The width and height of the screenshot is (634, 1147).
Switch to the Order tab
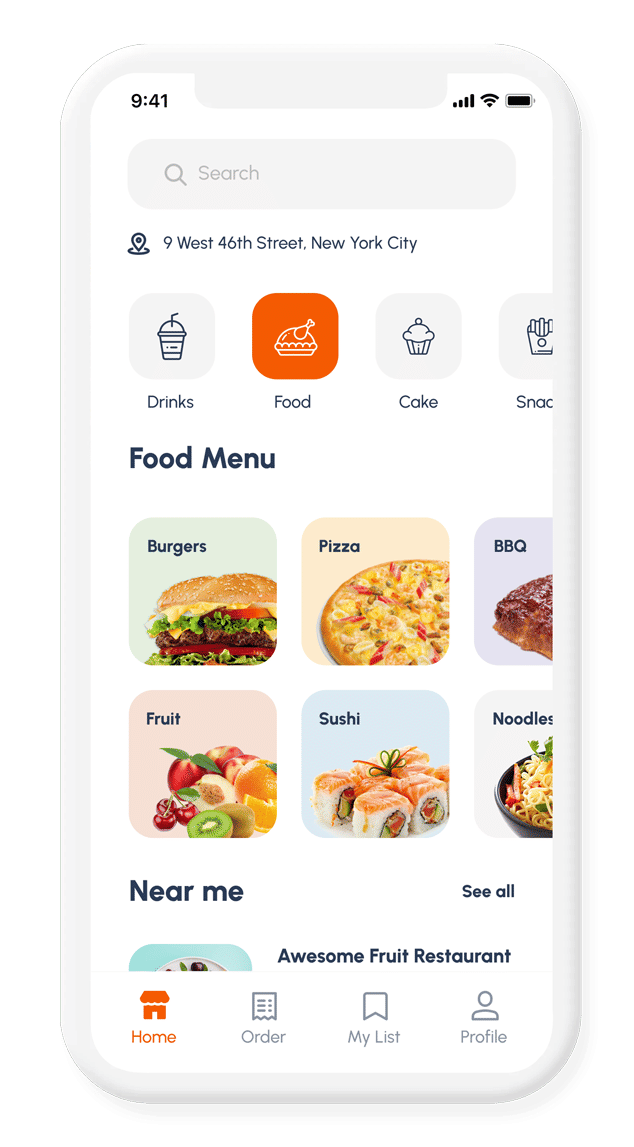click(264, 1018)
